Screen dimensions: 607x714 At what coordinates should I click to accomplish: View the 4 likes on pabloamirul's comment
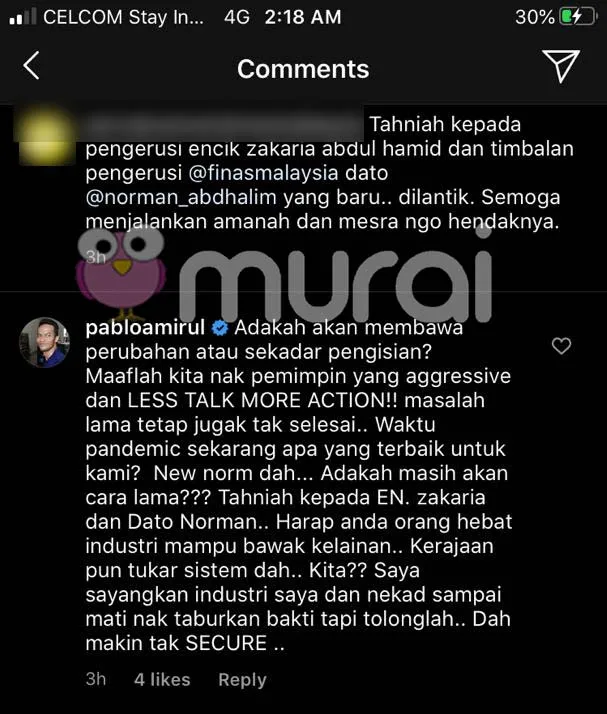tap(162, 679)
